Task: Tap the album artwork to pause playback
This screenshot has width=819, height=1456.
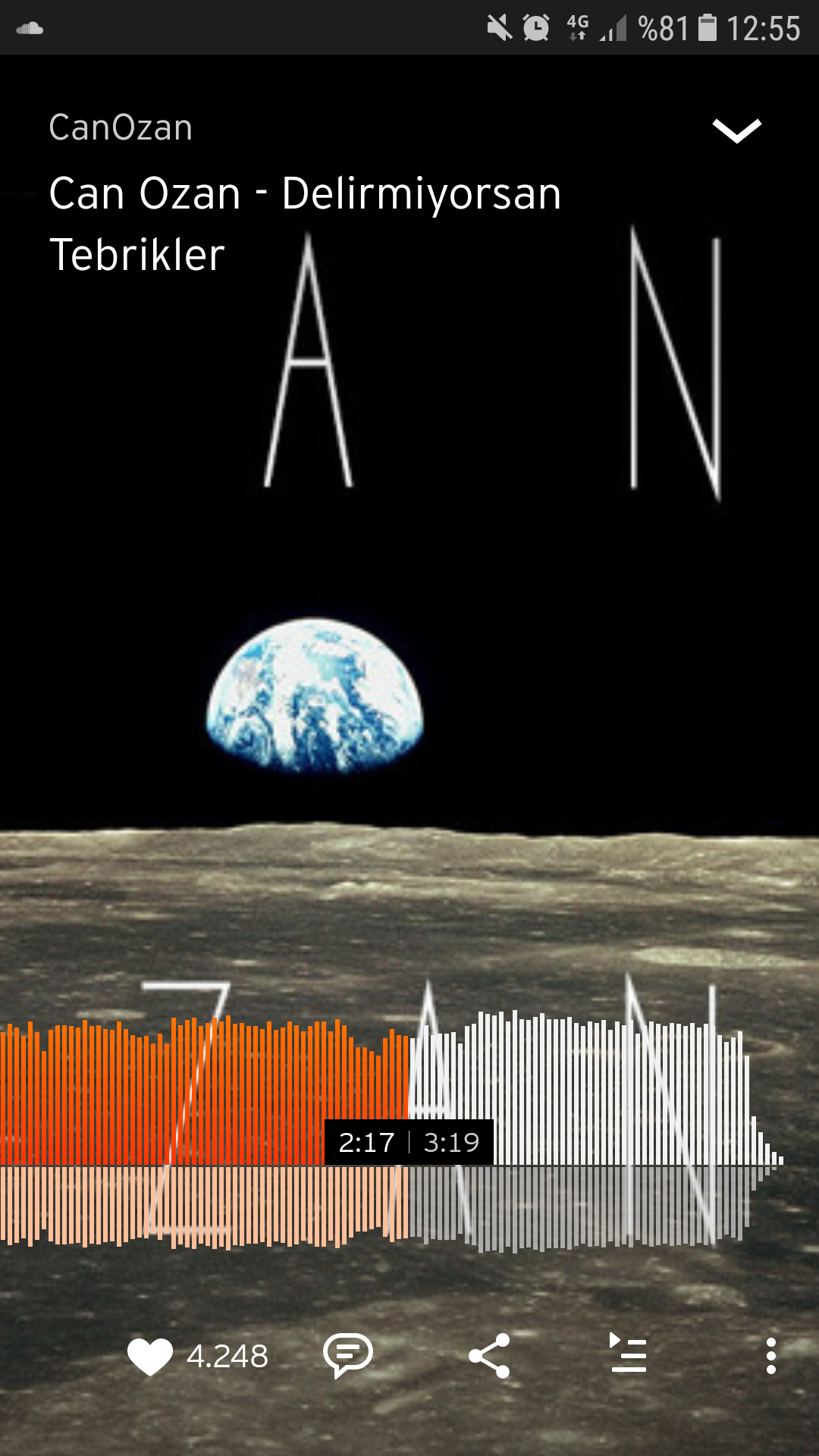Action: click(x=409, y=607)
